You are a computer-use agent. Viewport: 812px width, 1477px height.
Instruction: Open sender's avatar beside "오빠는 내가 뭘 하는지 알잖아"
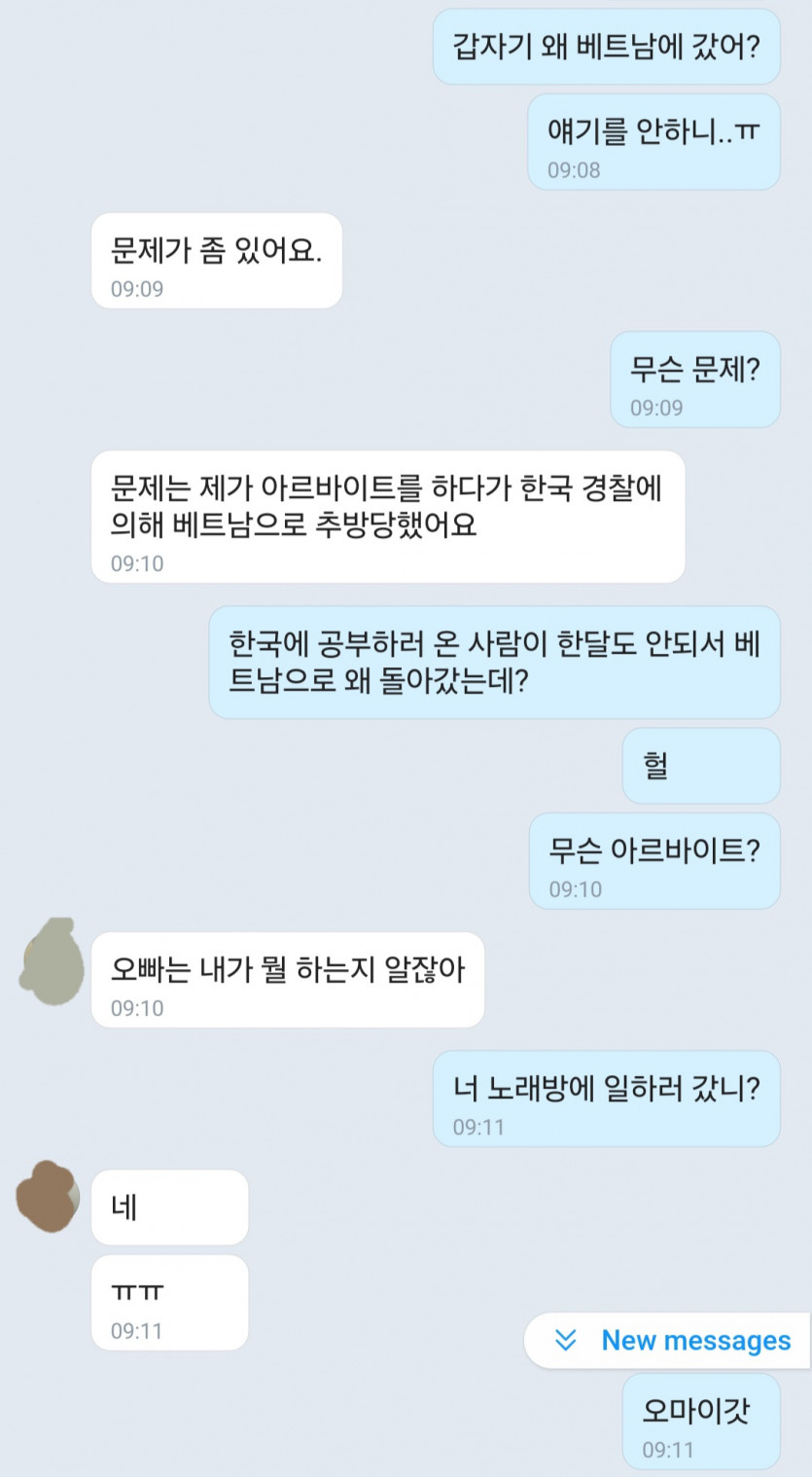pyautogui.click(x=49, y=962)
